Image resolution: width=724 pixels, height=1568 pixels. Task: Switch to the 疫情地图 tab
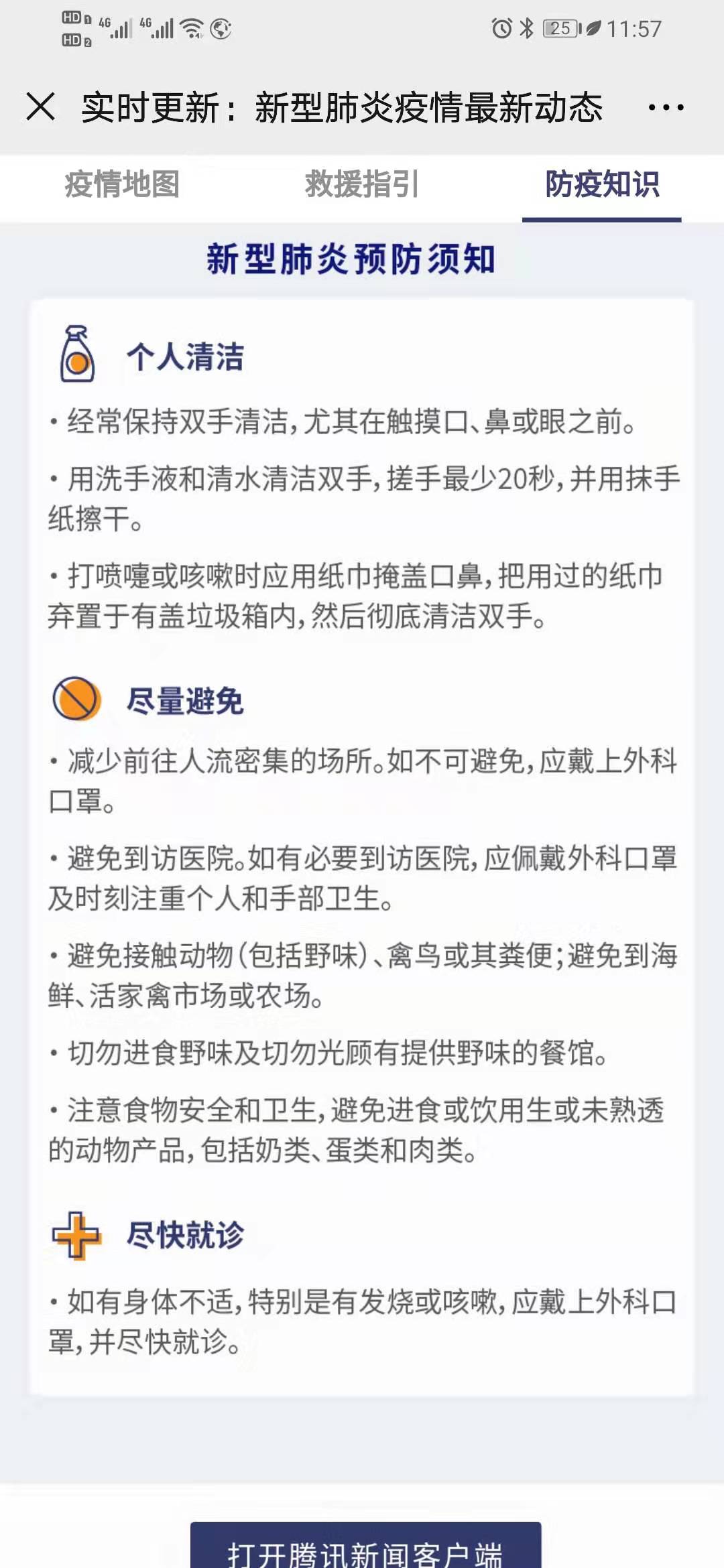click(122, 185)
